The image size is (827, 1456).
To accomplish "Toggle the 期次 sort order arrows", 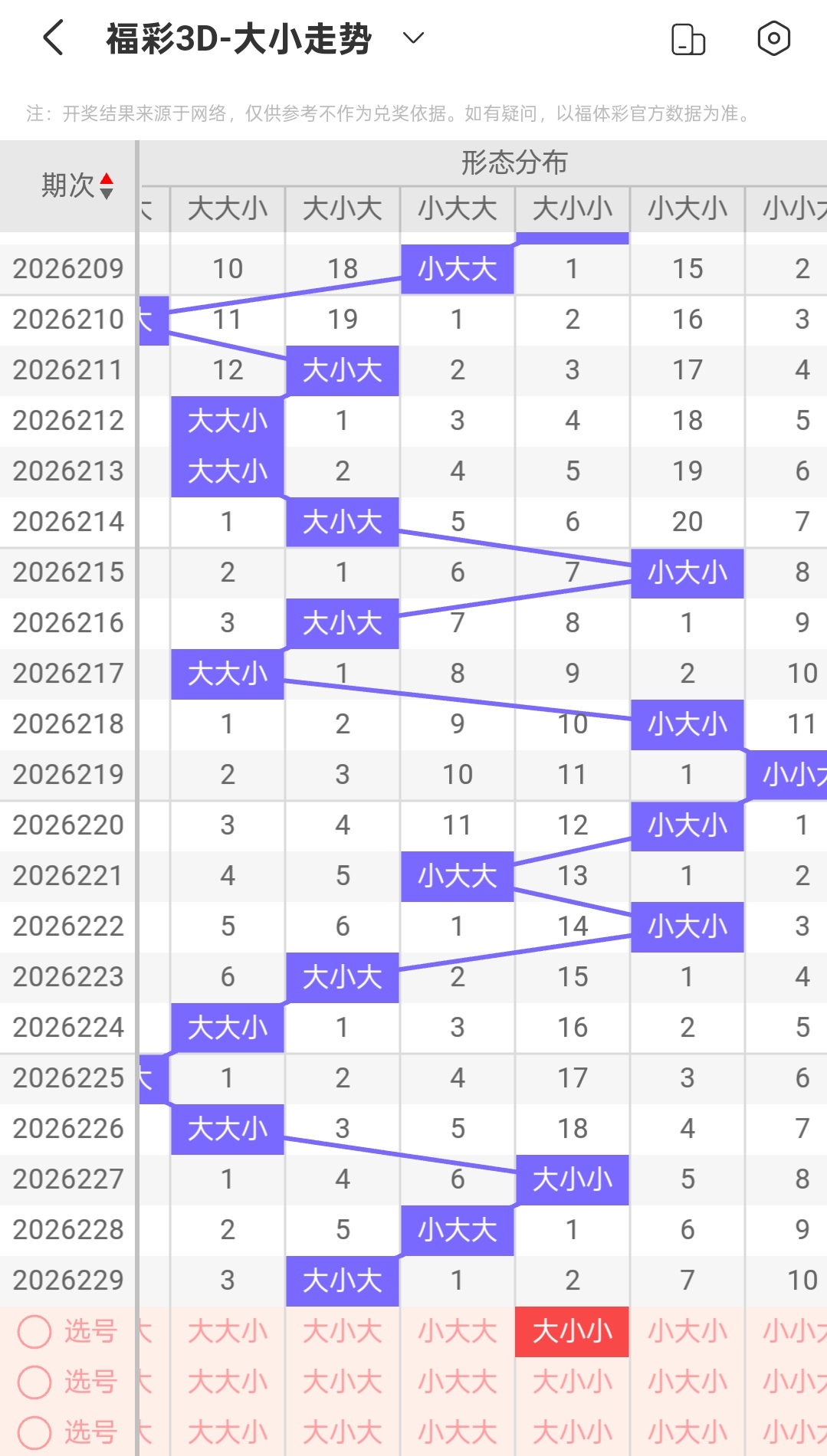I will 107,185.
